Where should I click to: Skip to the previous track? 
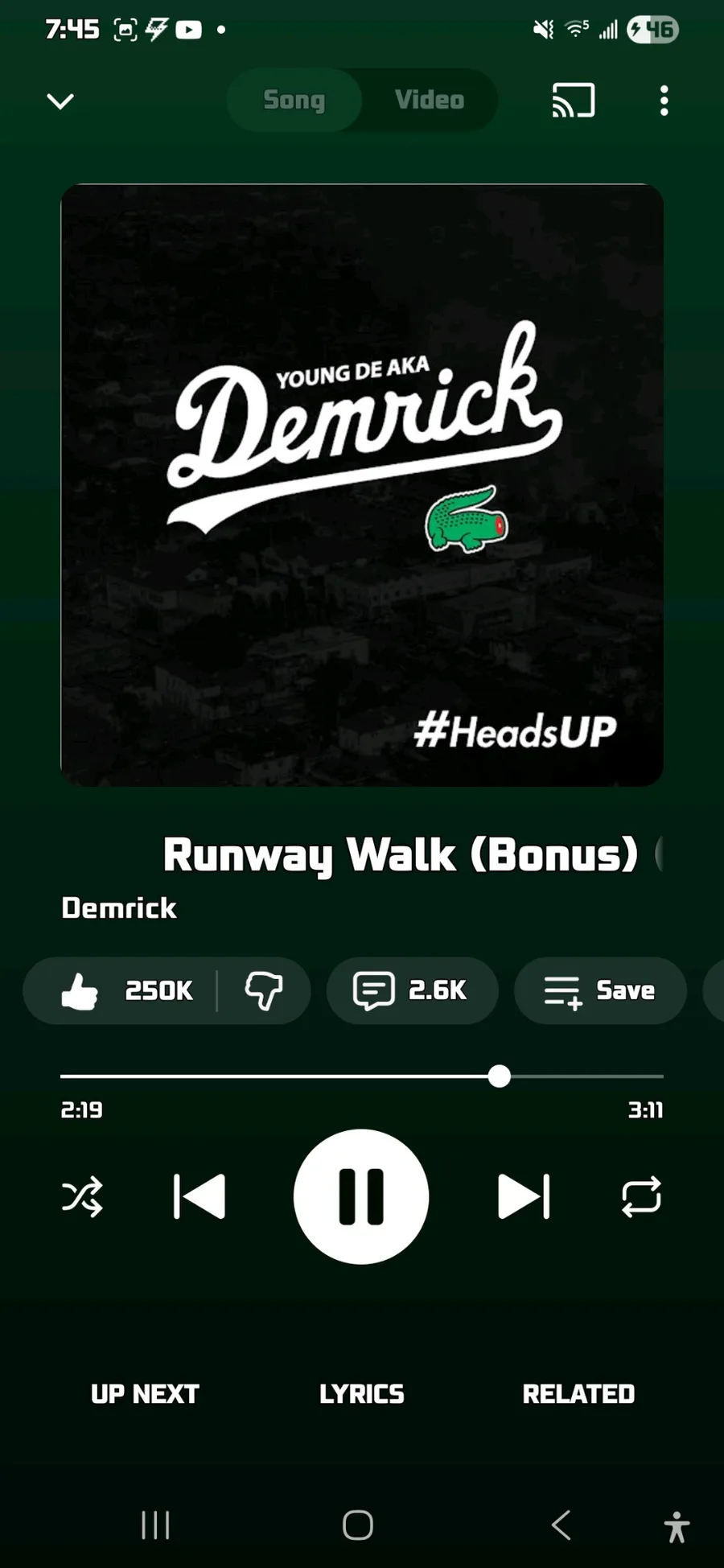[200, 1196]
